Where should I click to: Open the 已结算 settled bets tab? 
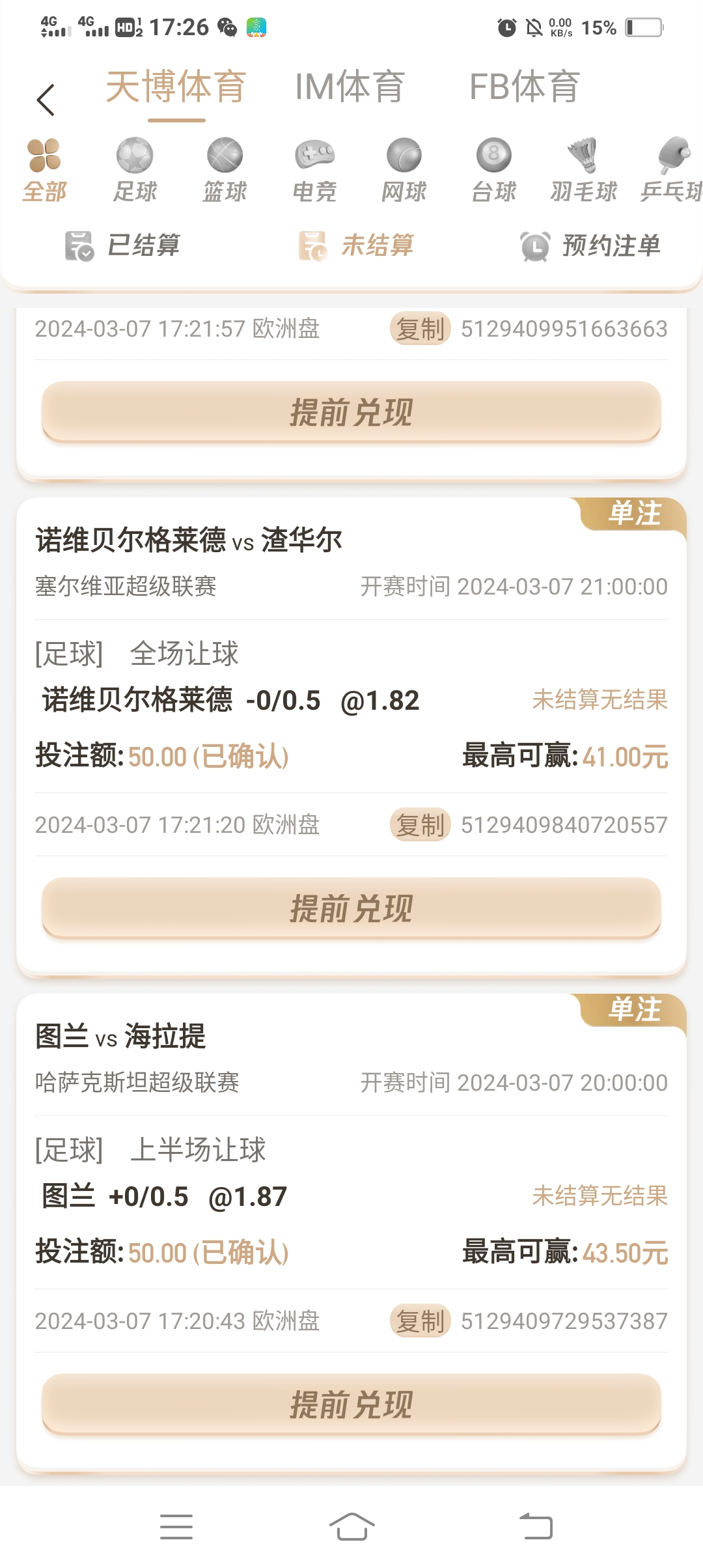pyautogui.click(x=122, y=245)
